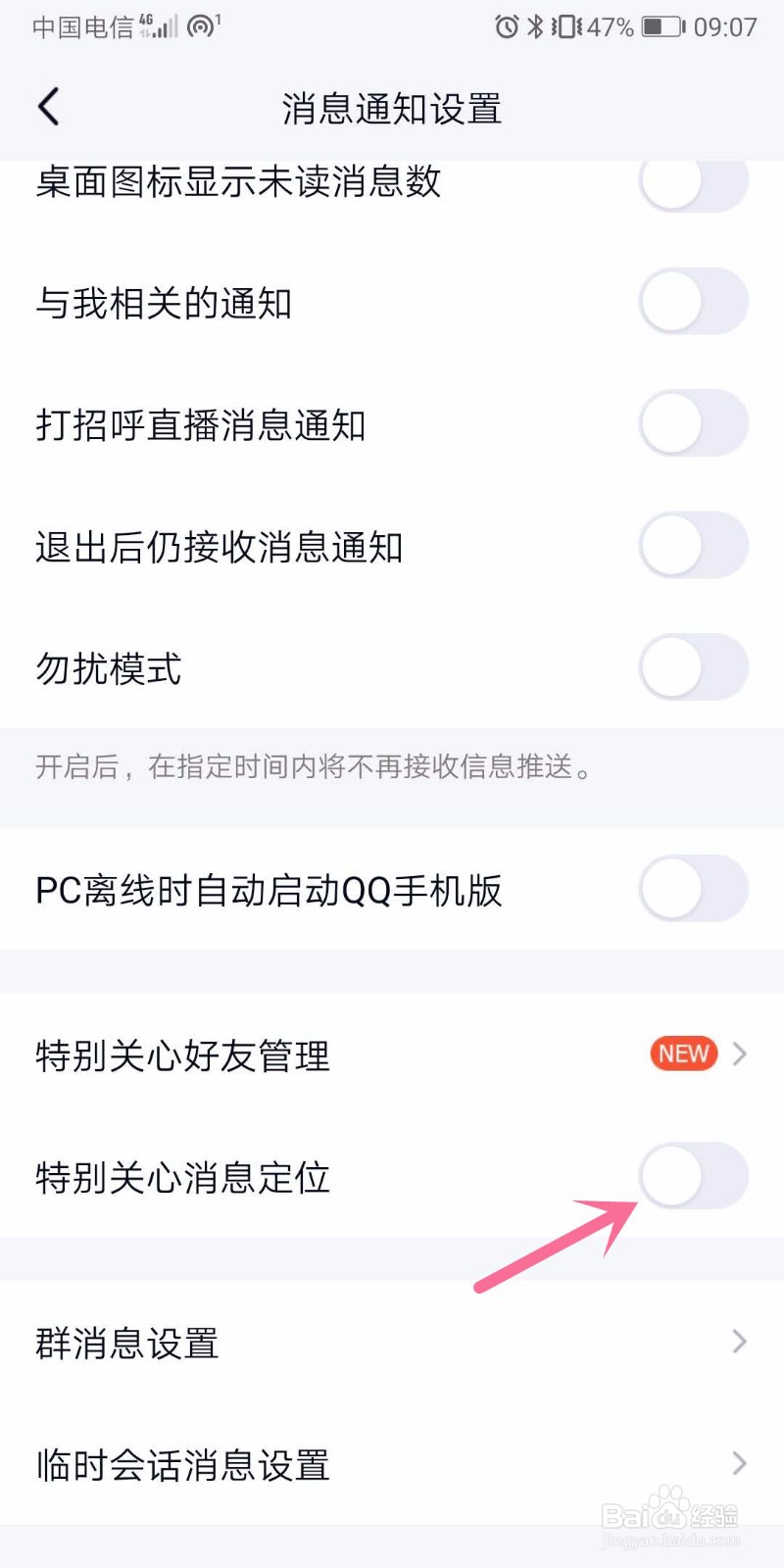Viewport: 784px width, 1568px height.
Task: Tap the back arrow to exit settings
Action: (x=47, y=107)
